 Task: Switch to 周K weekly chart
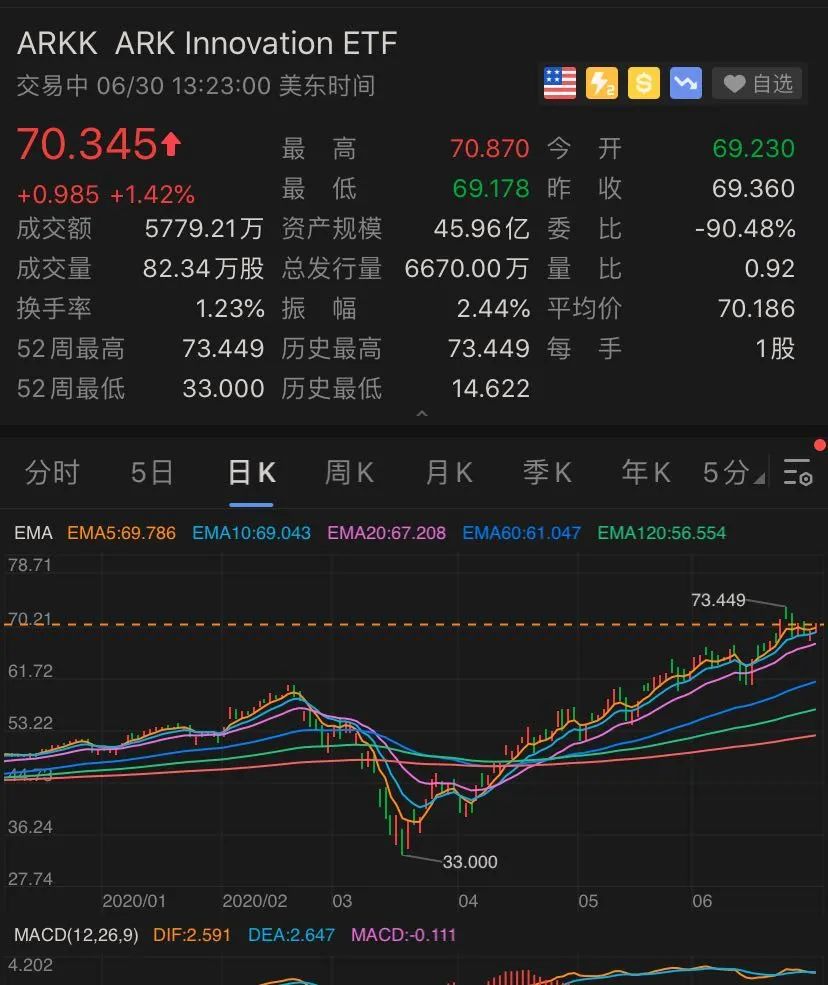[x=349, y=472]
